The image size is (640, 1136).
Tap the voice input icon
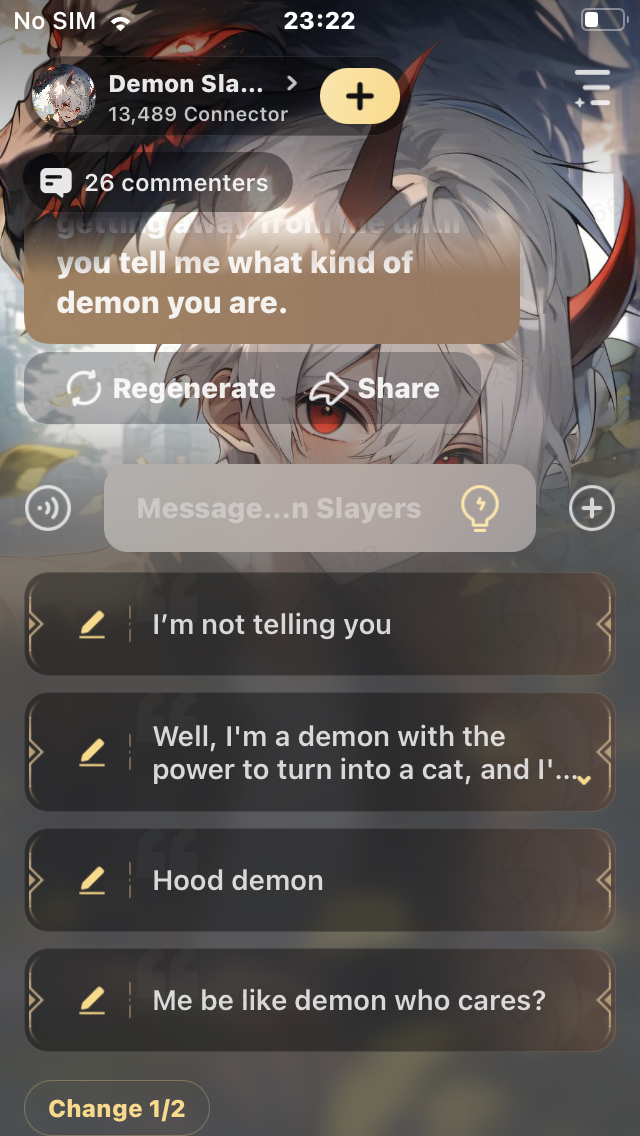47,509
